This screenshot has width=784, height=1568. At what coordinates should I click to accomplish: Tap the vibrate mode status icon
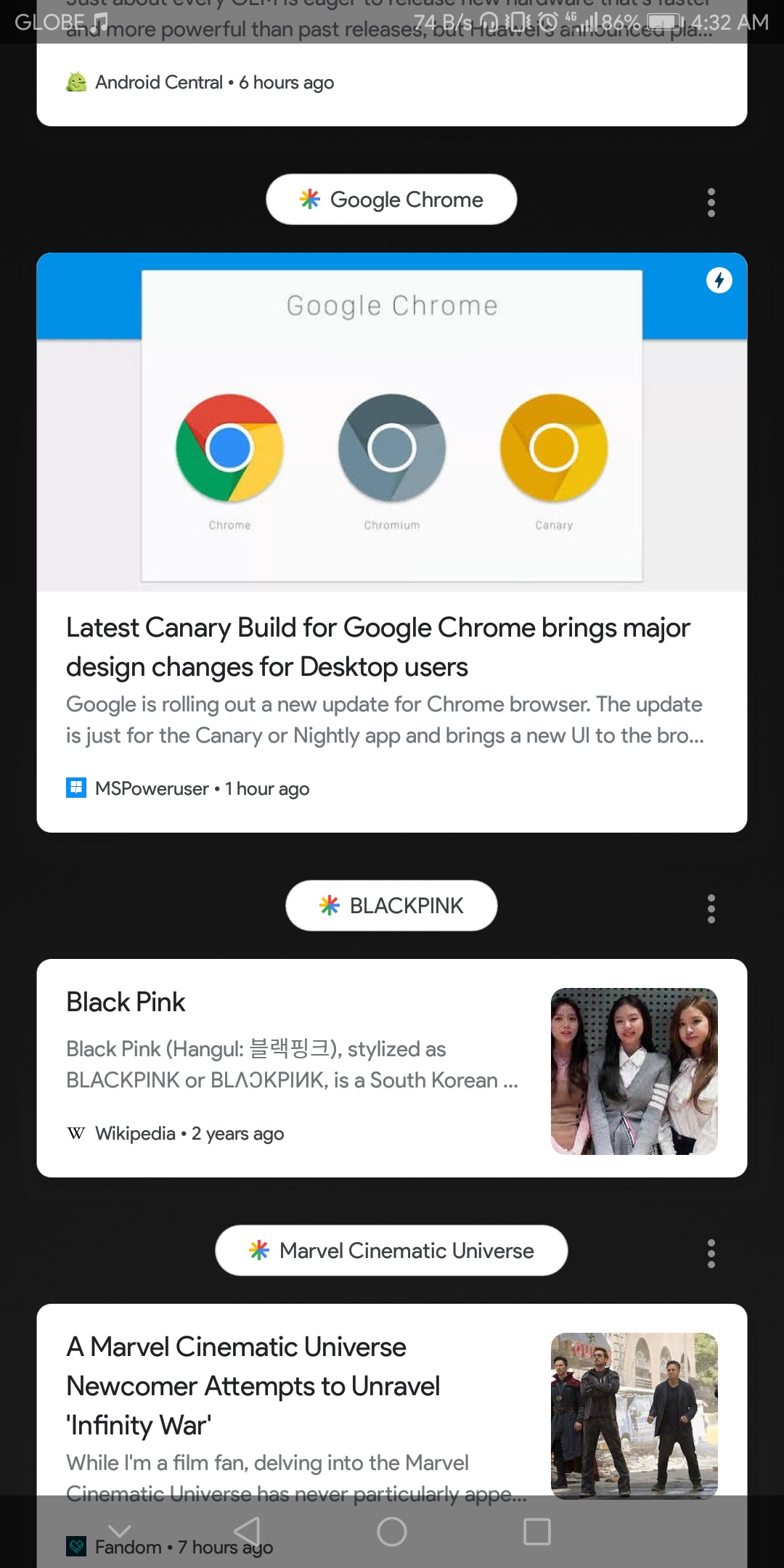[518, 22]
